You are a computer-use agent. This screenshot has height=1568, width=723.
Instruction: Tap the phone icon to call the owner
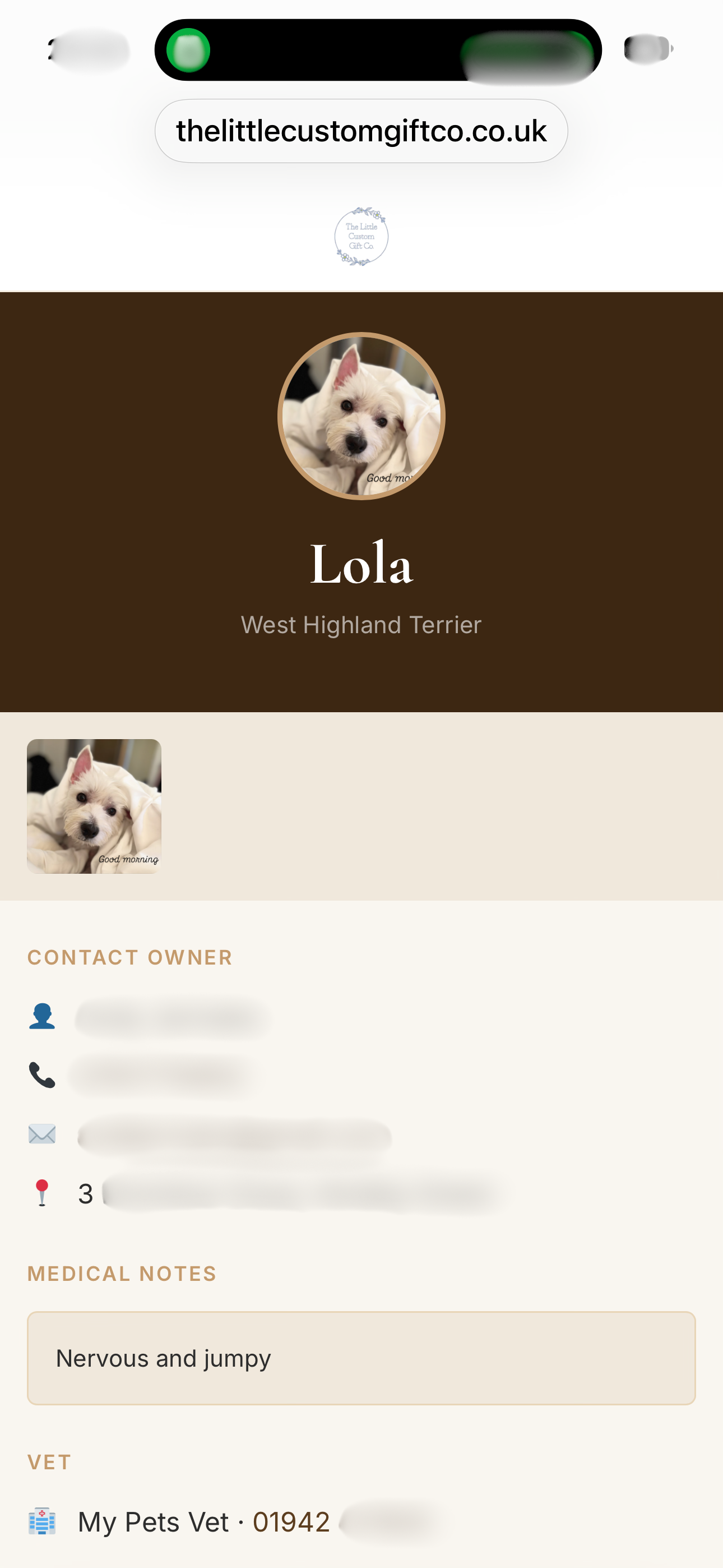pyautogui.click(x=42, y=1077)
